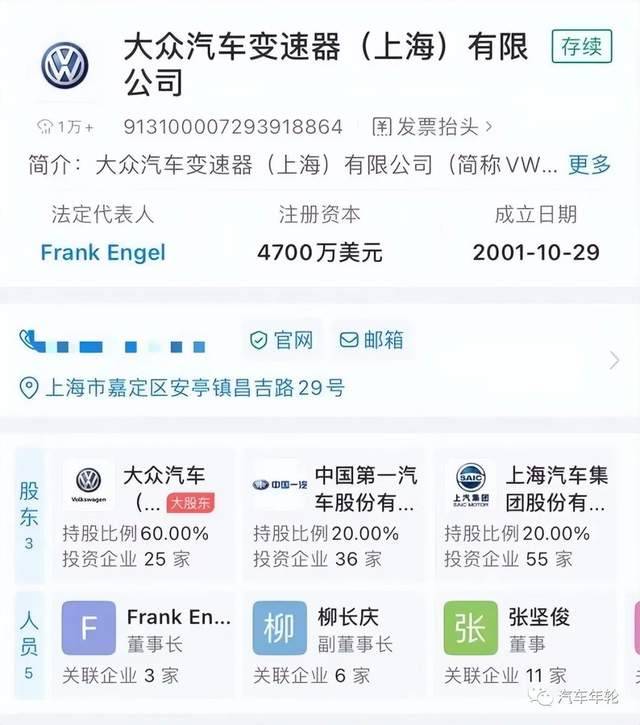The height and width of the screenshot is (725, 640).
Task: Tap the 邮箱 email button
Action: [x=371, y=340]
